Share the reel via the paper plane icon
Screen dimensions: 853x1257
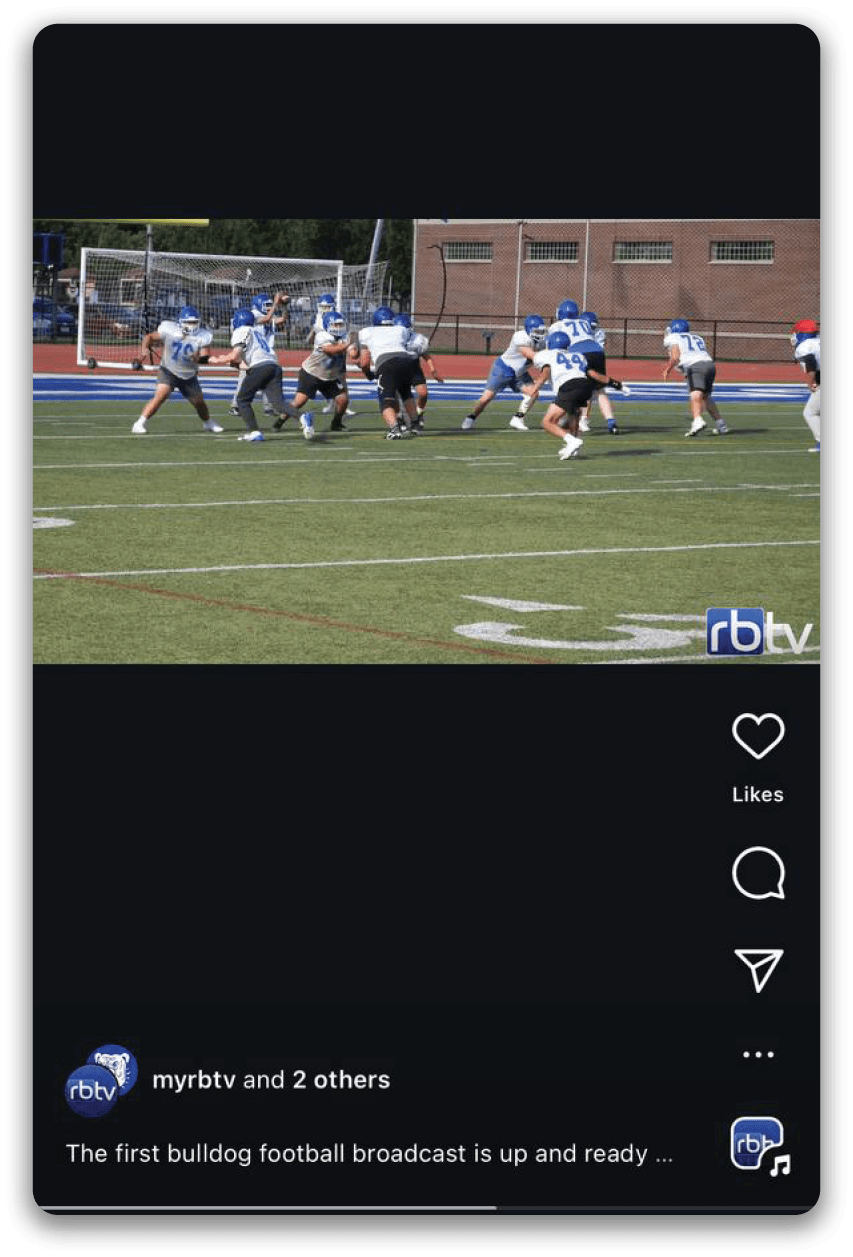click(758, 969)
